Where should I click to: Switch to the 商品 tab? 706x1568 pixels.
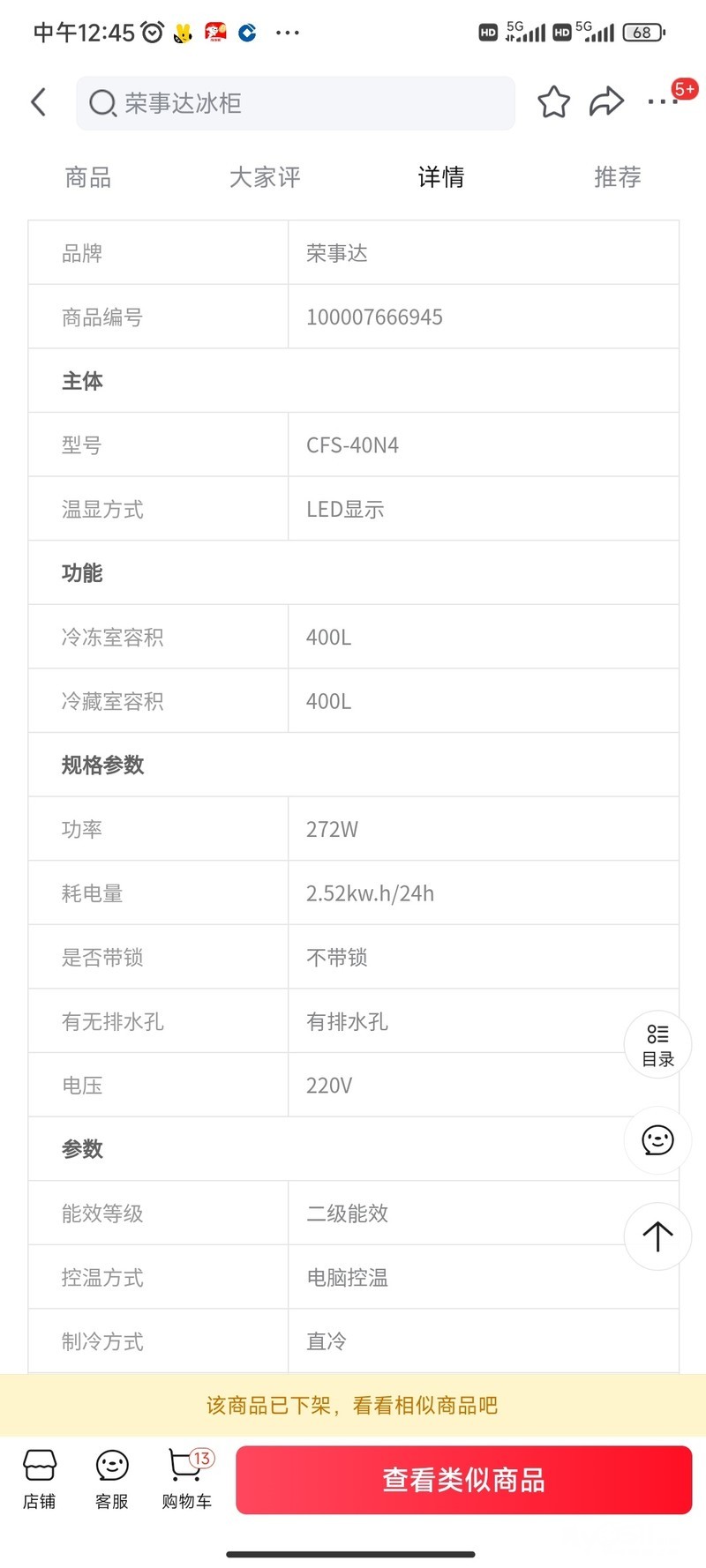tap(88, 177)
